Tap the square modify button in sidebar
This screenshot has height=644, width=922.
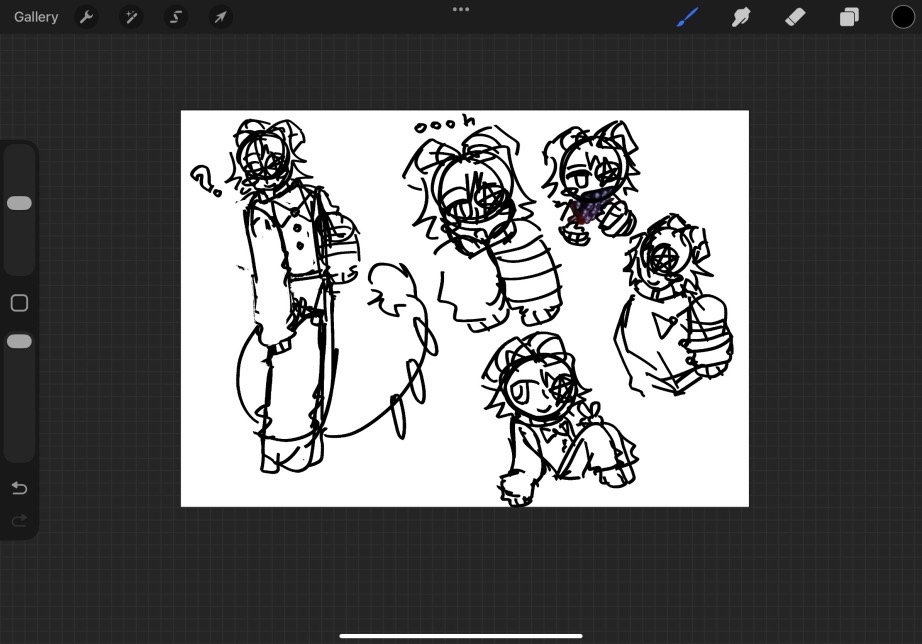click(19, 303)
